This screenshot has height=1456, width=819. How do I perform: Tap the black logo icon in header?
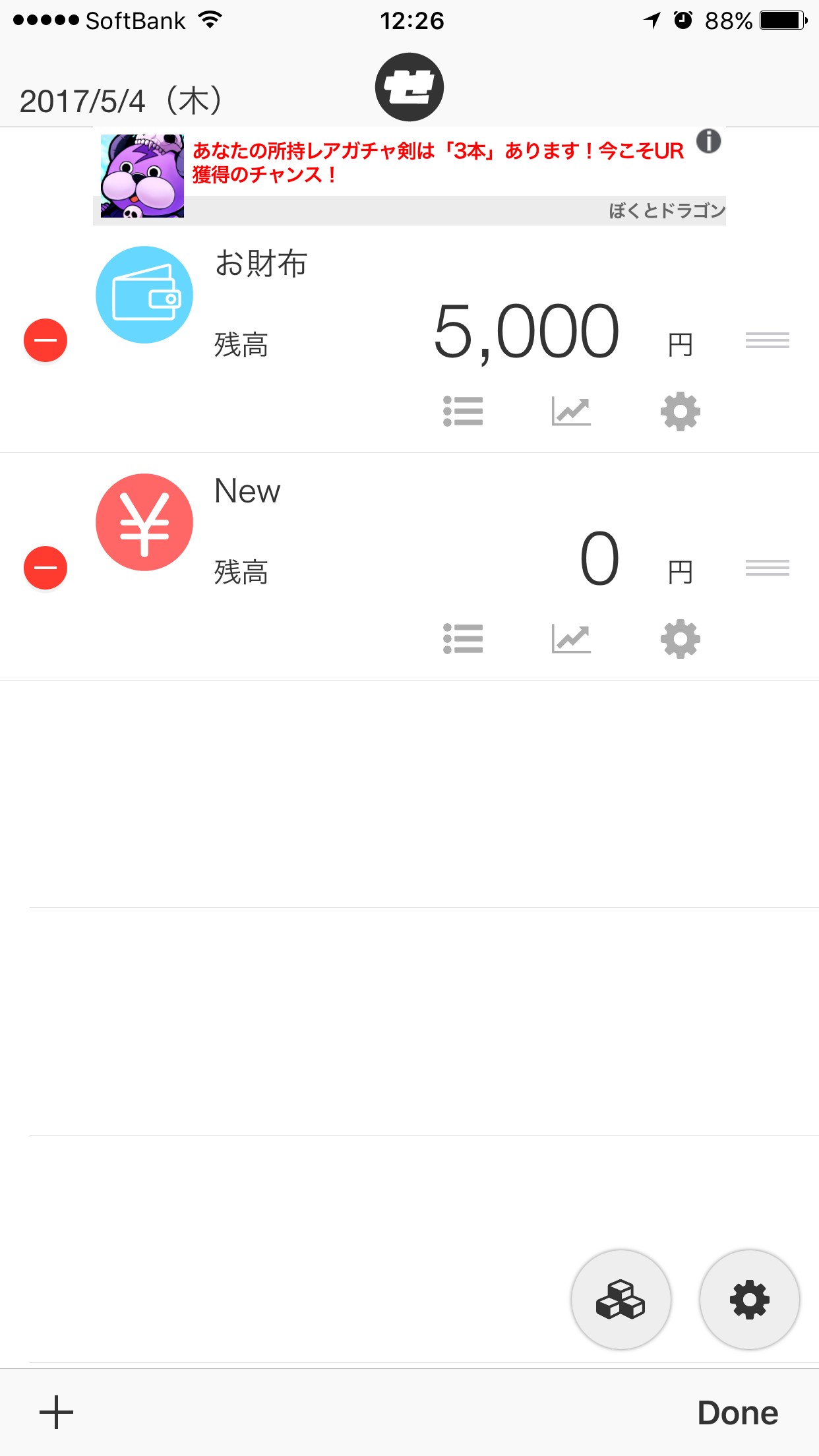(409, 87)
